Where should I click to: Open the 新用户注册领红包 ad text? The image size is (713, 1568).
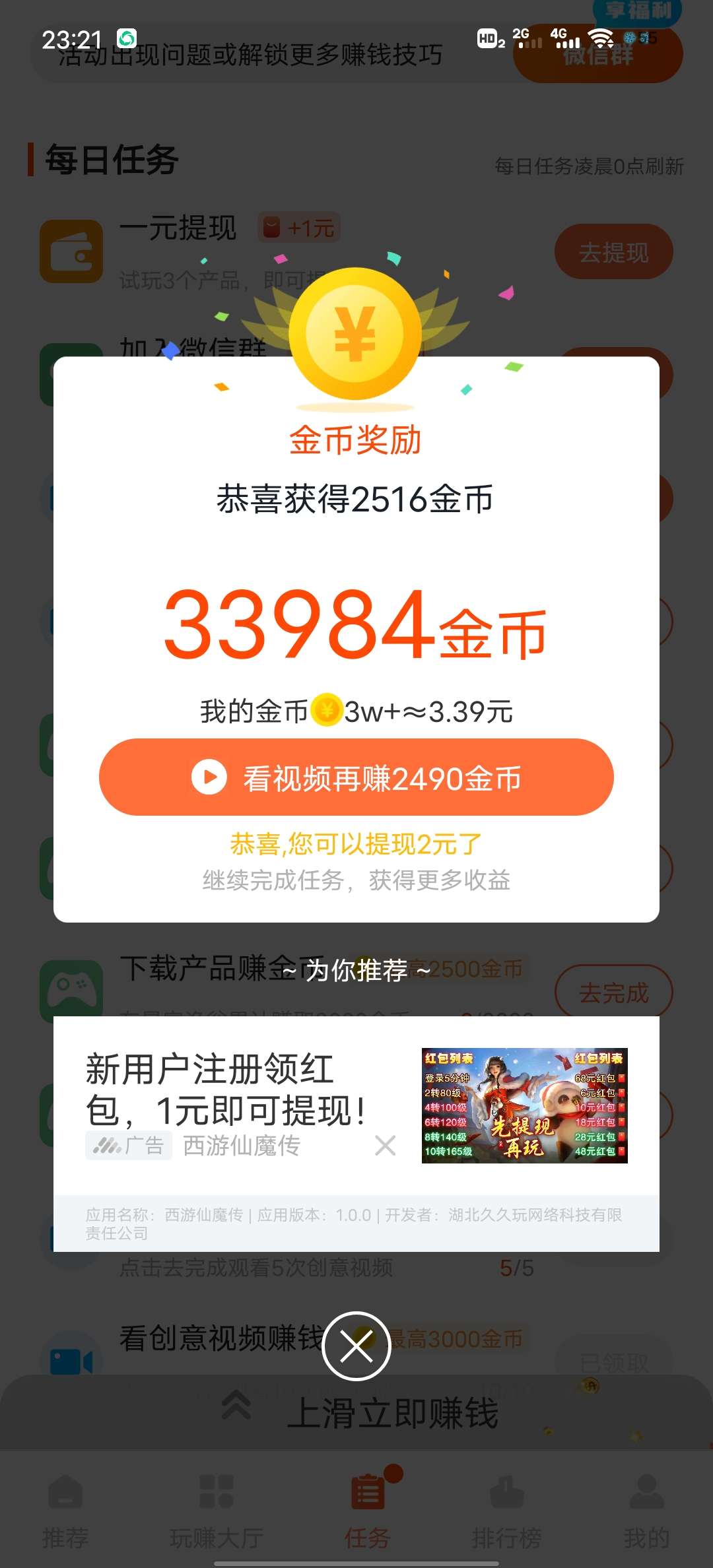coord(224,1090)
